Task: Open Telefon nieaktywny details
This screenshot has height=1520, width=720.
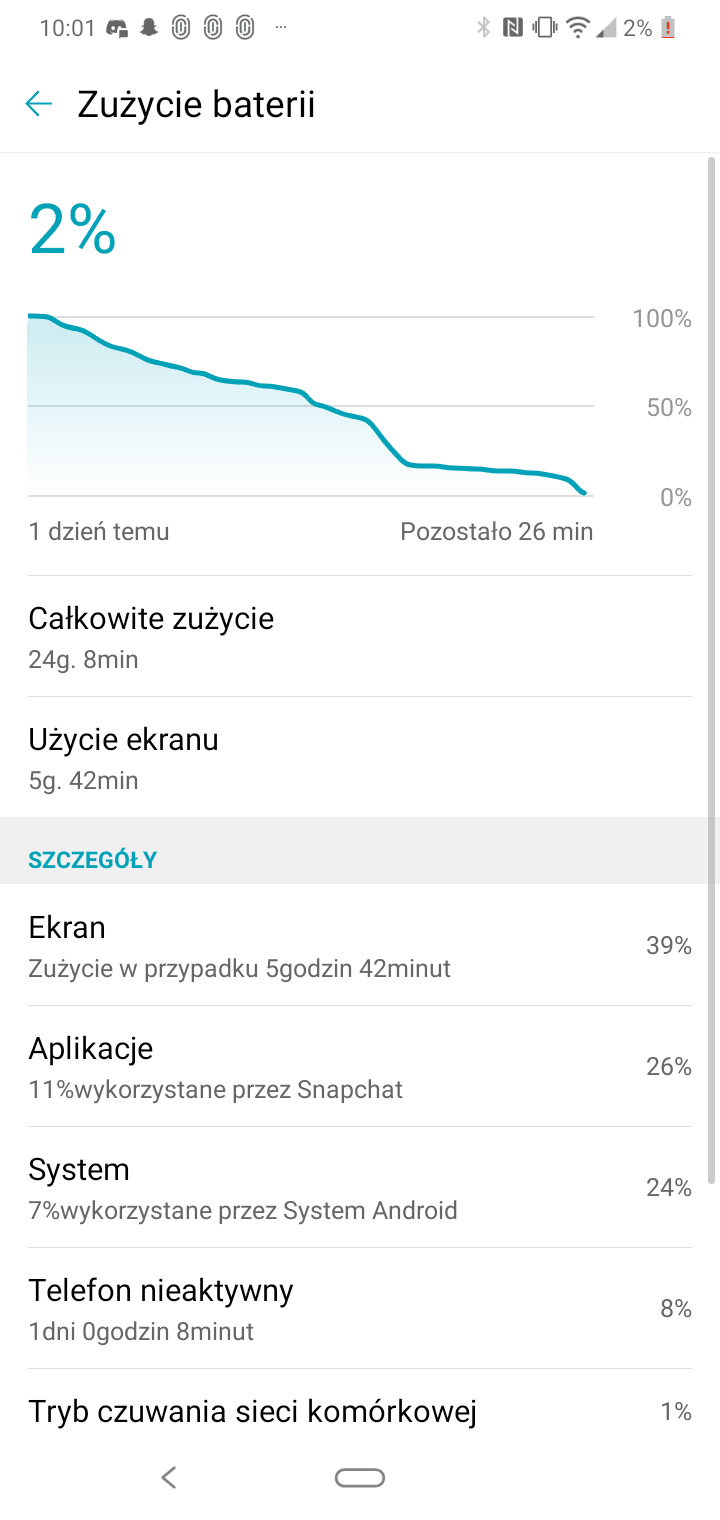Action: [360, 1309]
